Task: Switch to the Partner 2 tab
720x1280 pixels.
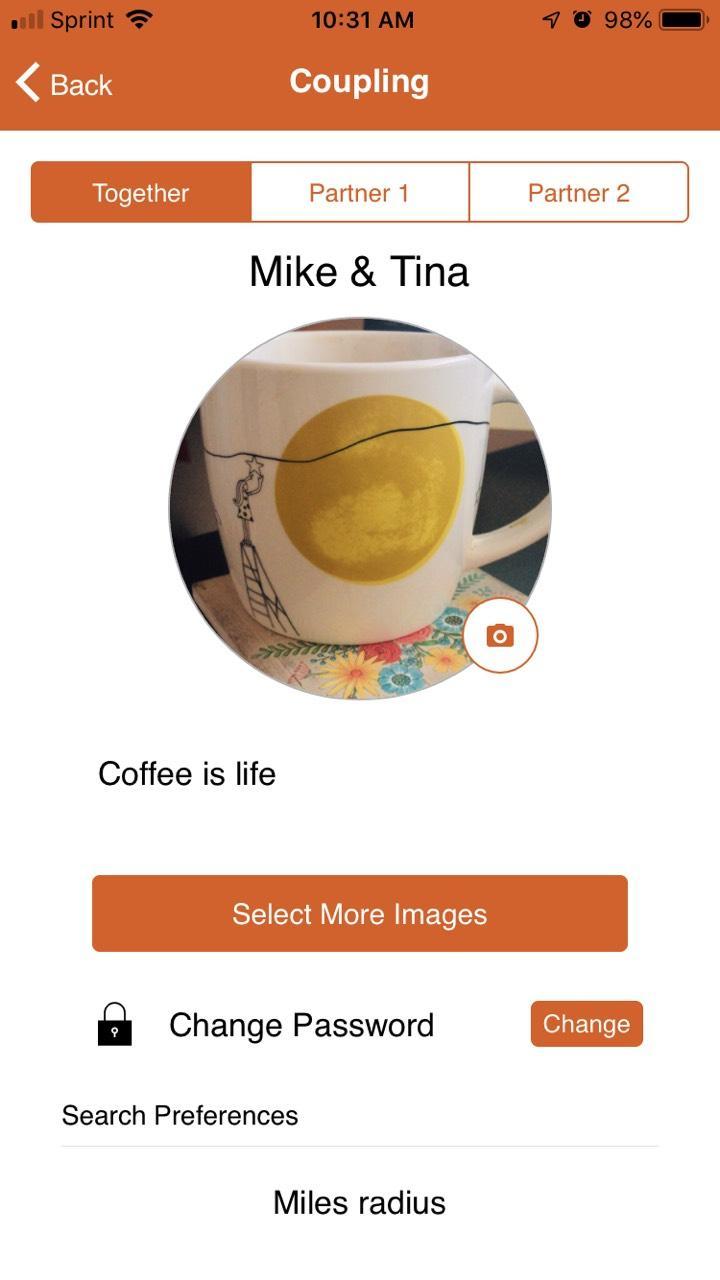Action: (x=578, y=192)
